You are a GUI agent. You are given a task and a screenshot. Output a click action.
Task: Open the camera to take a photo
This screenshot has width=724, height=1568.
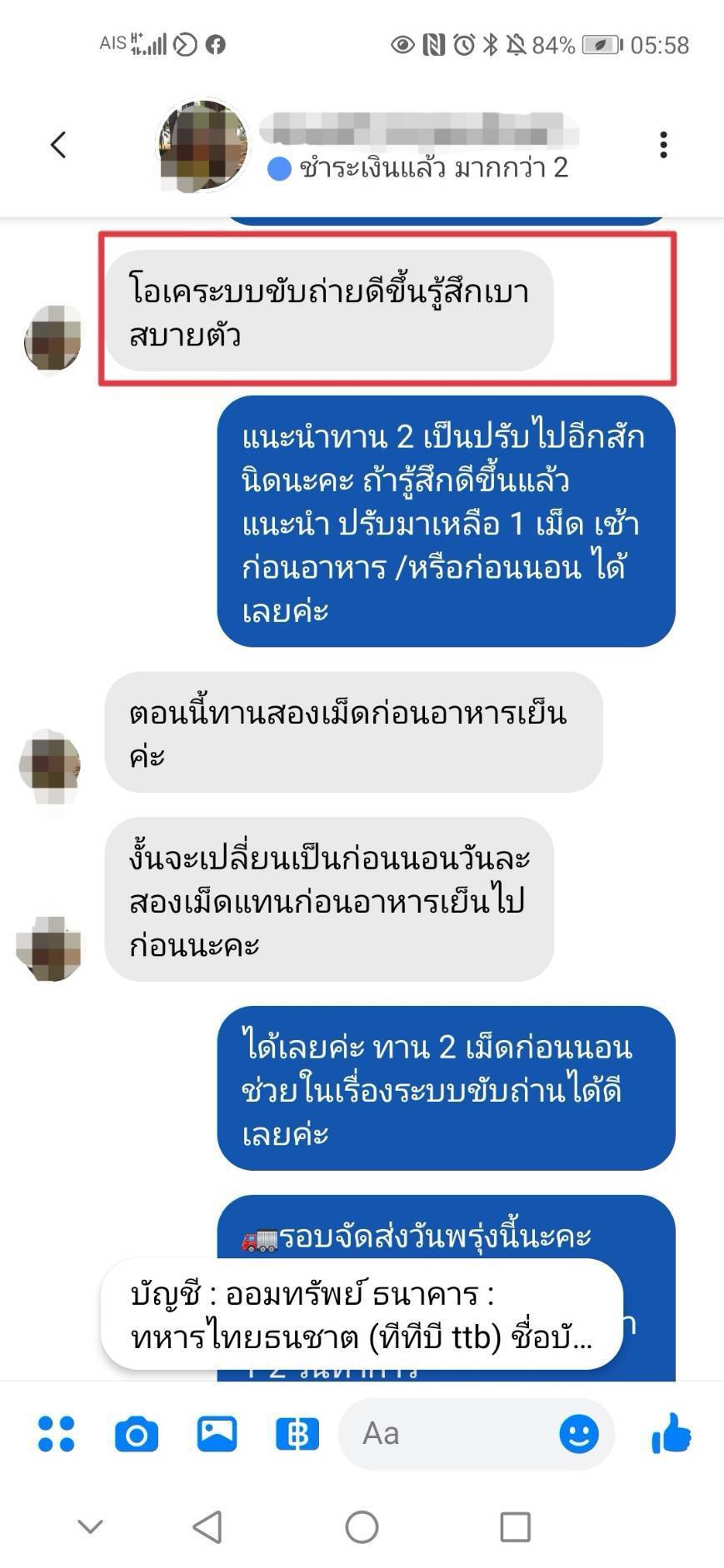[137, 1433]
